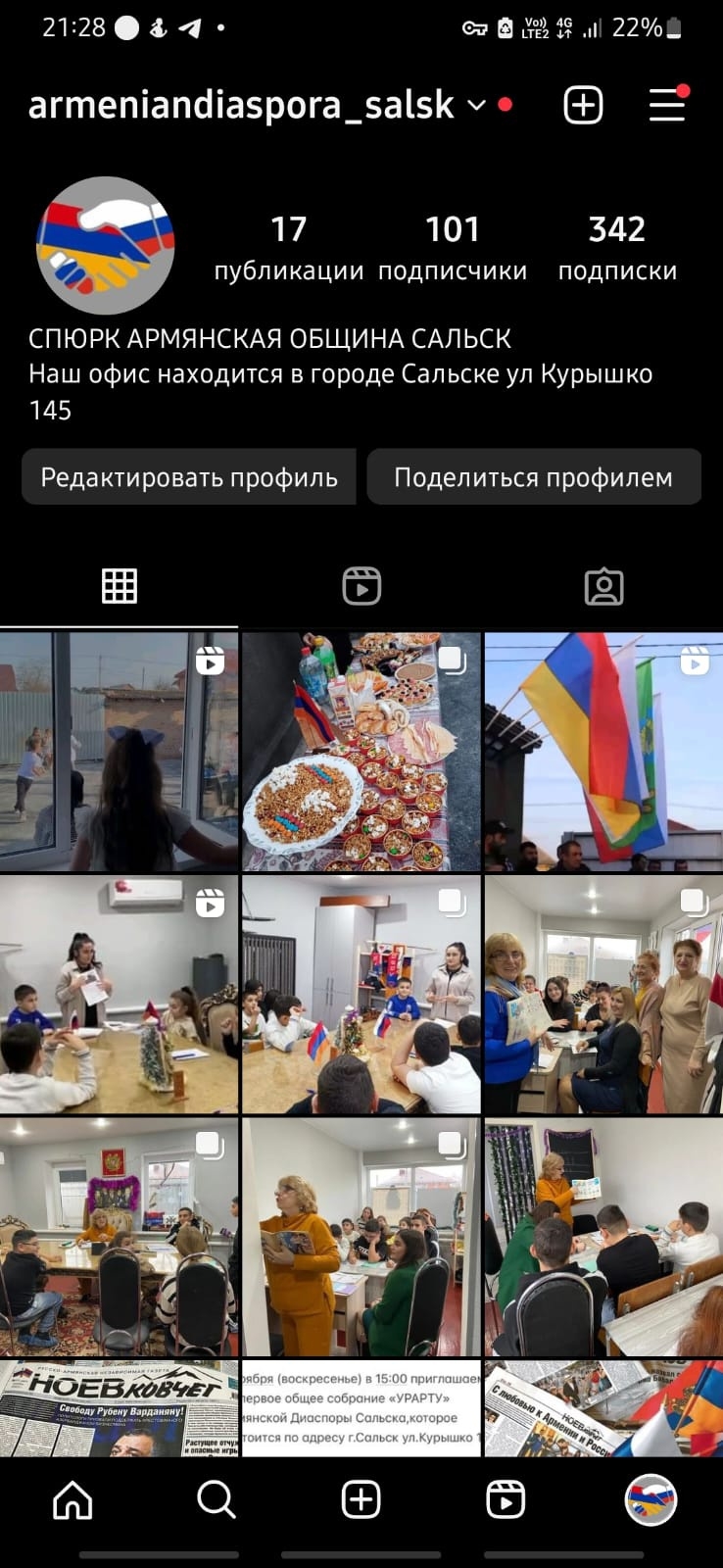This screenshot has width=723, height=1568.
Task: Tap Поделиться профилем button
Action: pos(533,477)
